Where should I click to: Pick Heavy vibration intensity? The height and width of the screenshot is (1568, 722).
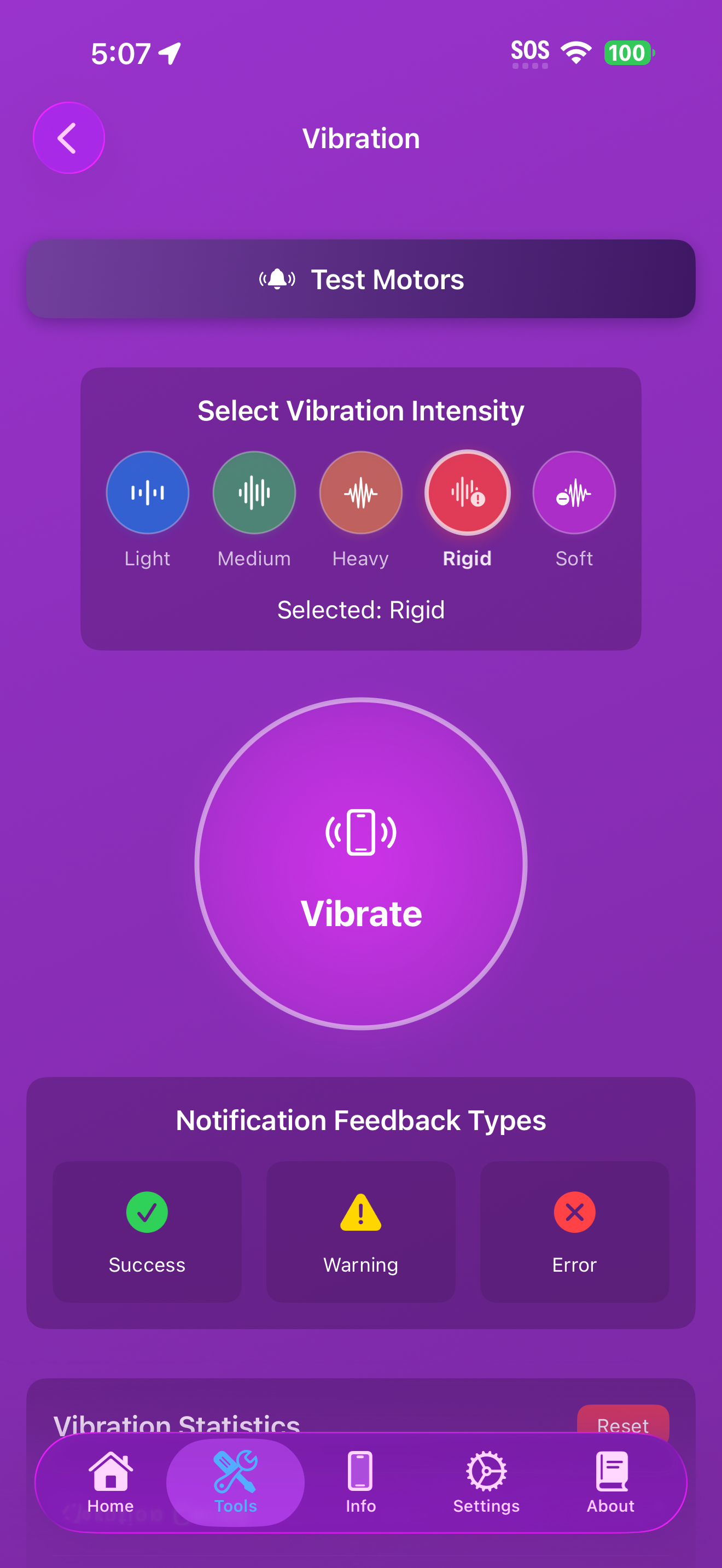(360, 493)
